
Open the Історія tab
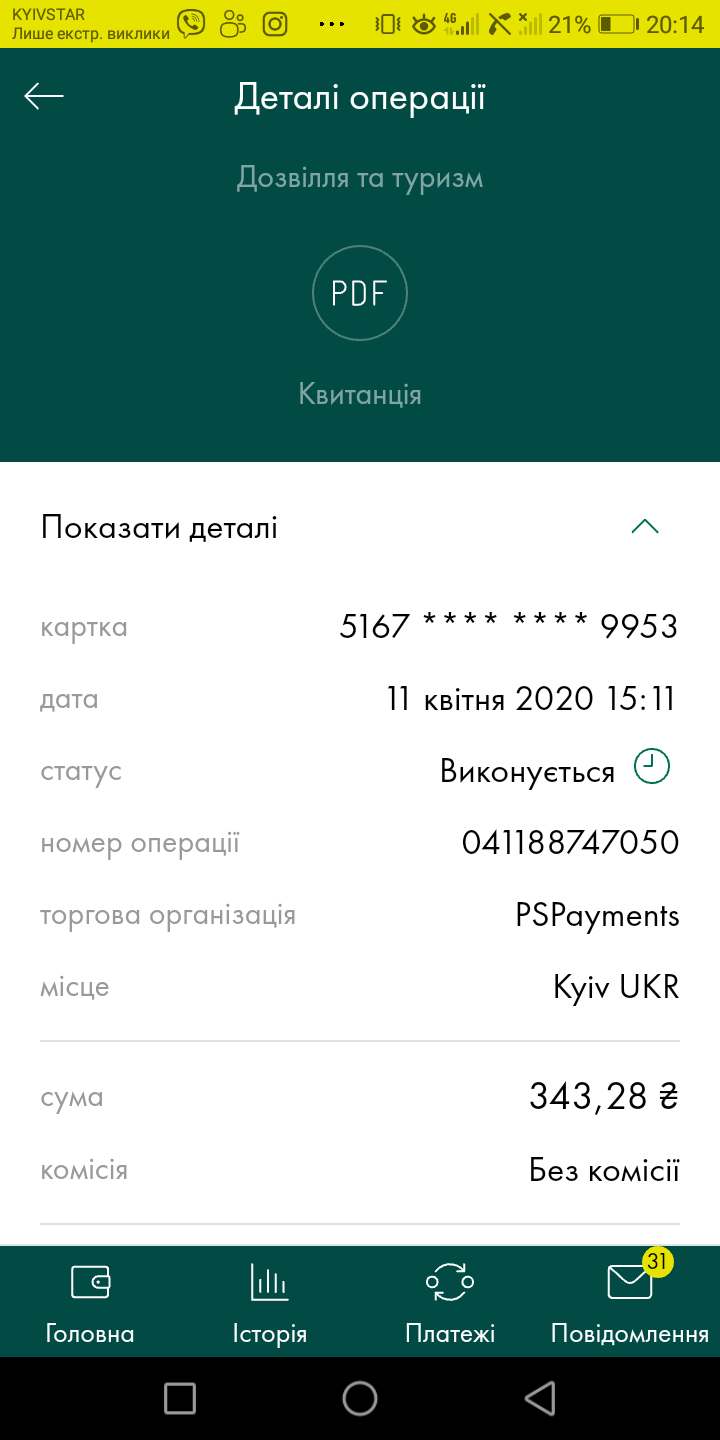[x=270, y=1302]
